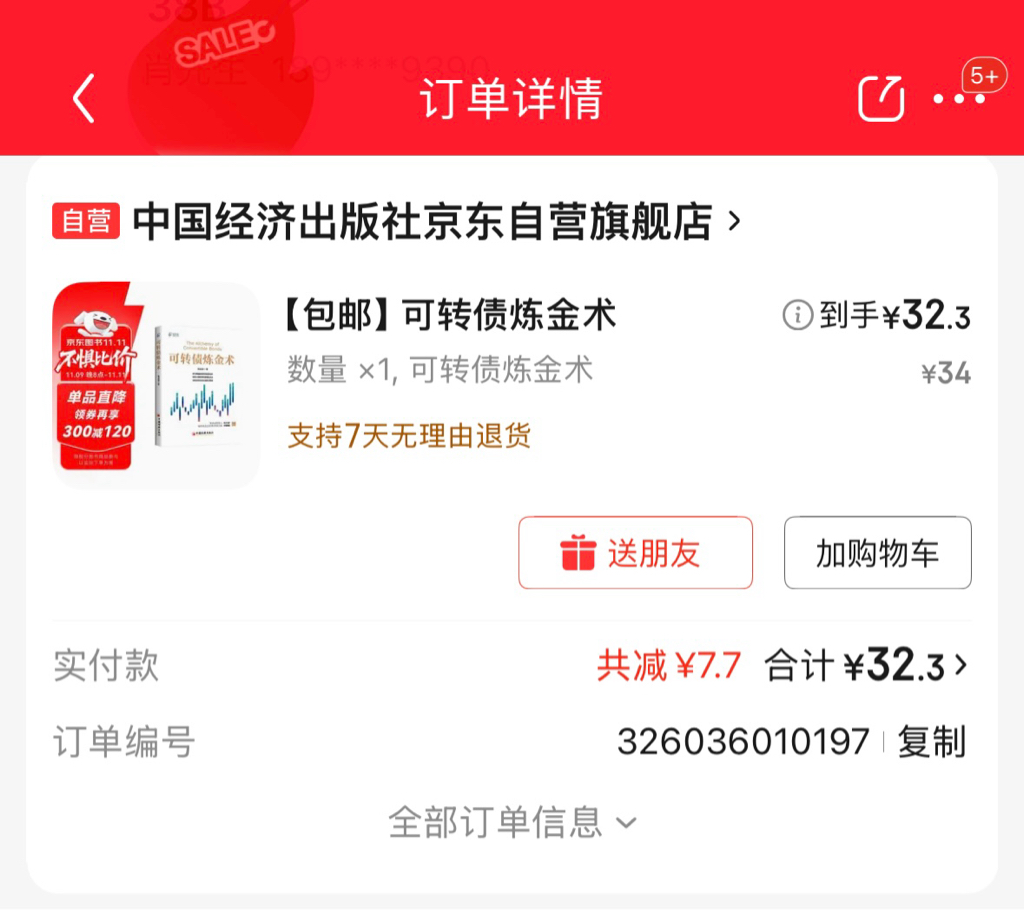This screenshot has width=1024, height=910.
Task: Show 到手价 price info icon
Action: (797, 316)
